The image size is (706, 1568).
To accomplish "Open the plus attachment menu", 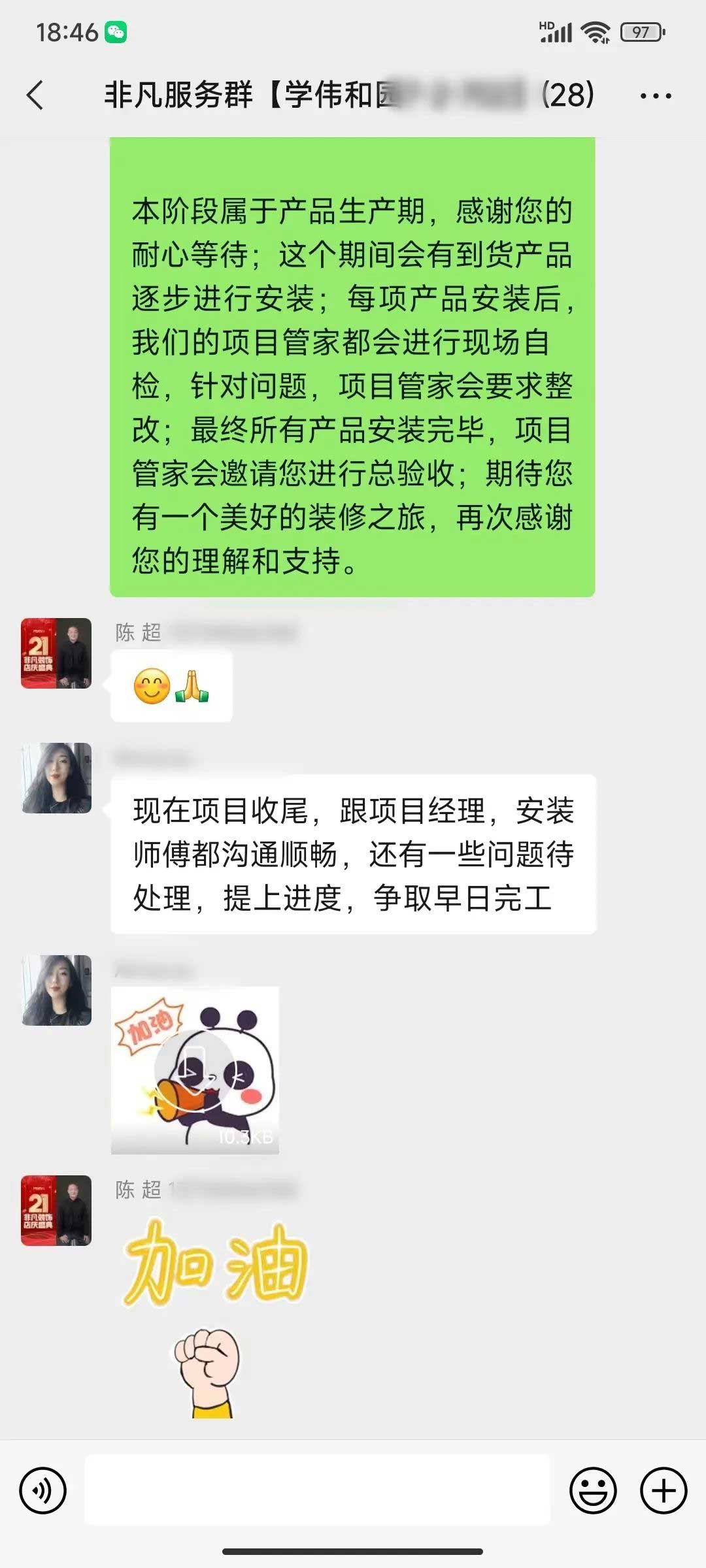I will [x=664, y=1491].
